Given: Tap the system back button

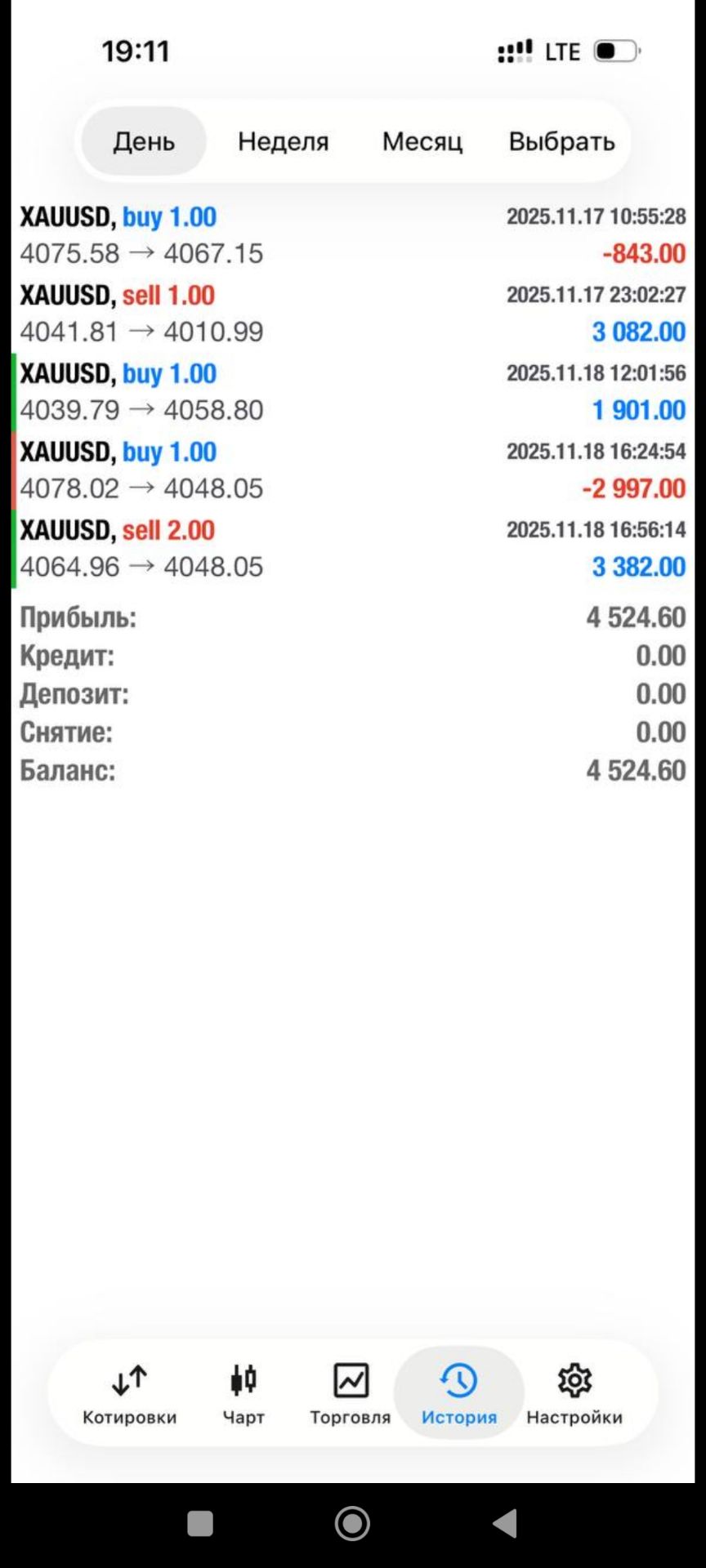Looking at the screenshot, I should tap(505, 1523).
